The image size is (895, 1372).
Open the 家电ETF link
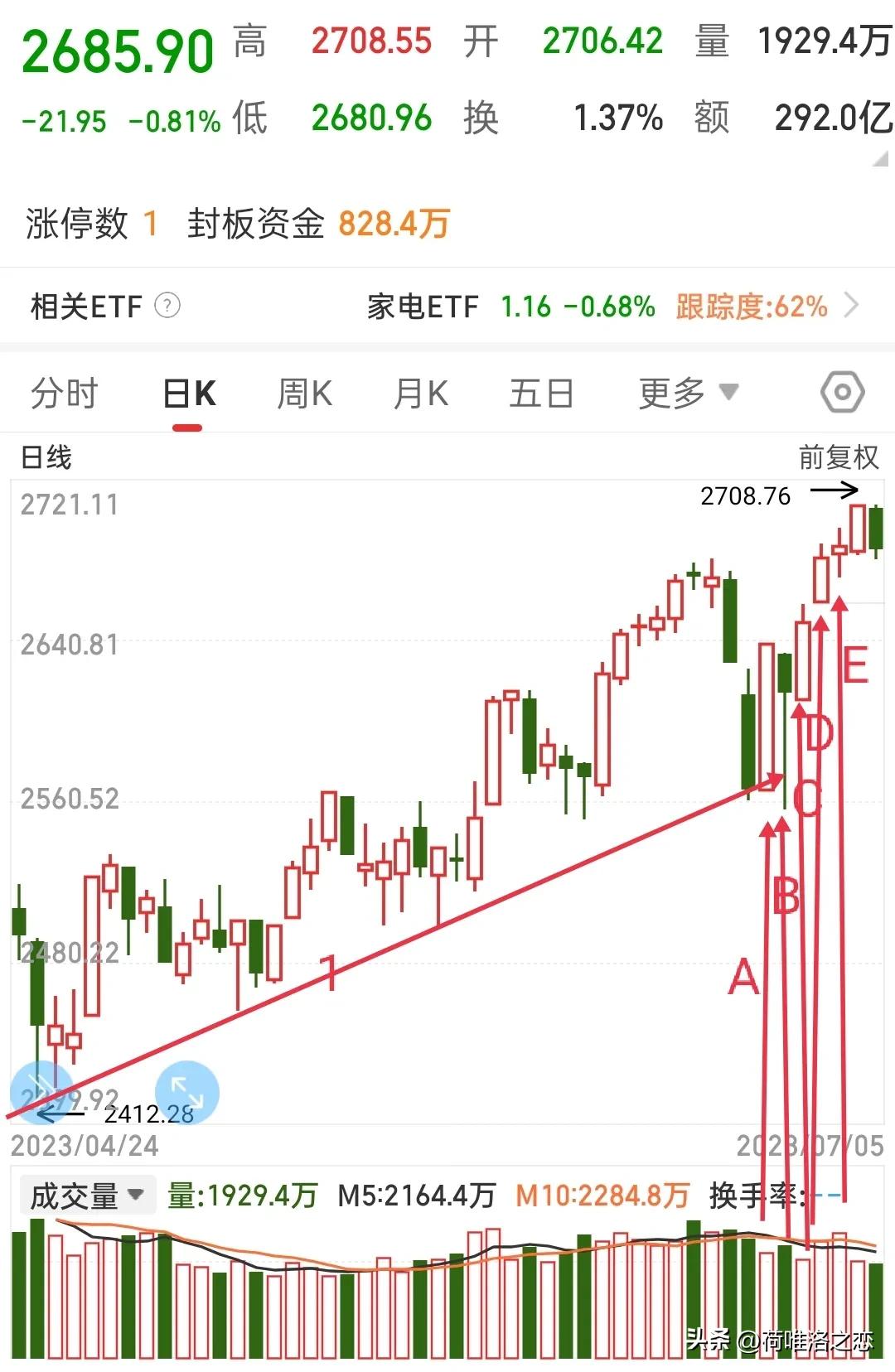click(x=424, y=307)
